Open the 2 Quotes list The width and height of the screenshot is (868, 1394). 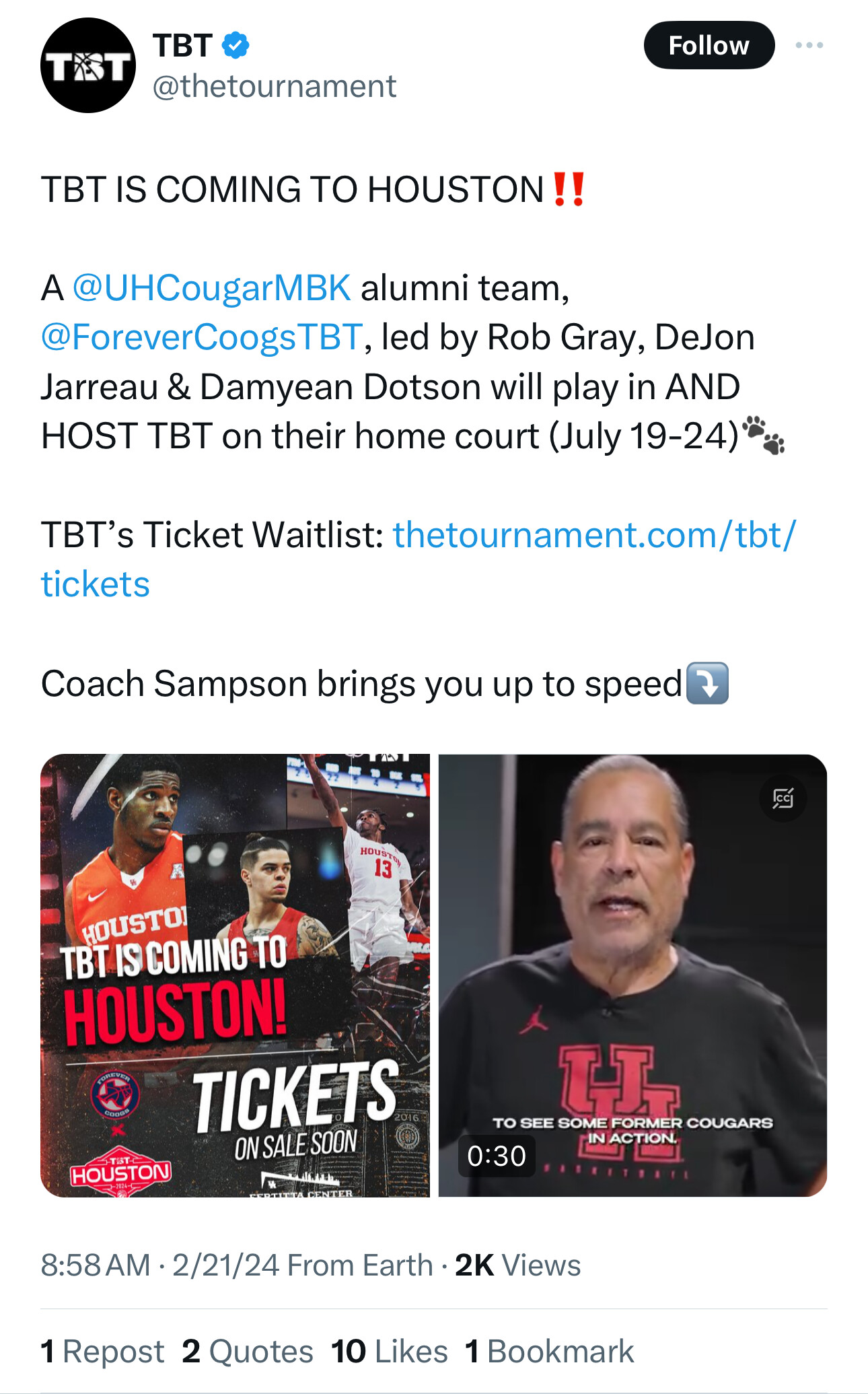coord(248,1352)
